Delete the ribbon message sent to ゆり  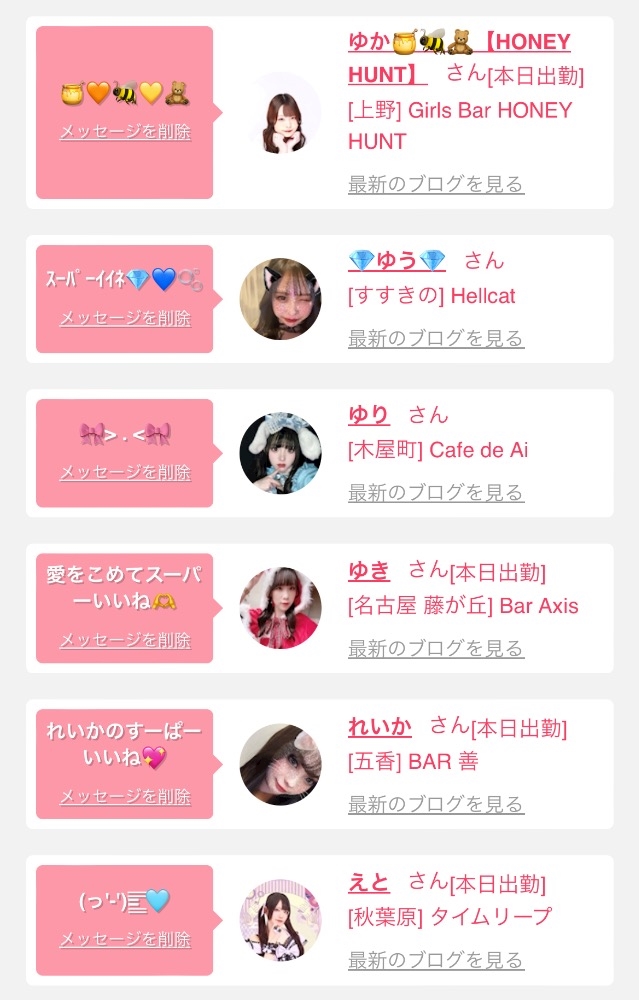click(125, 472)
